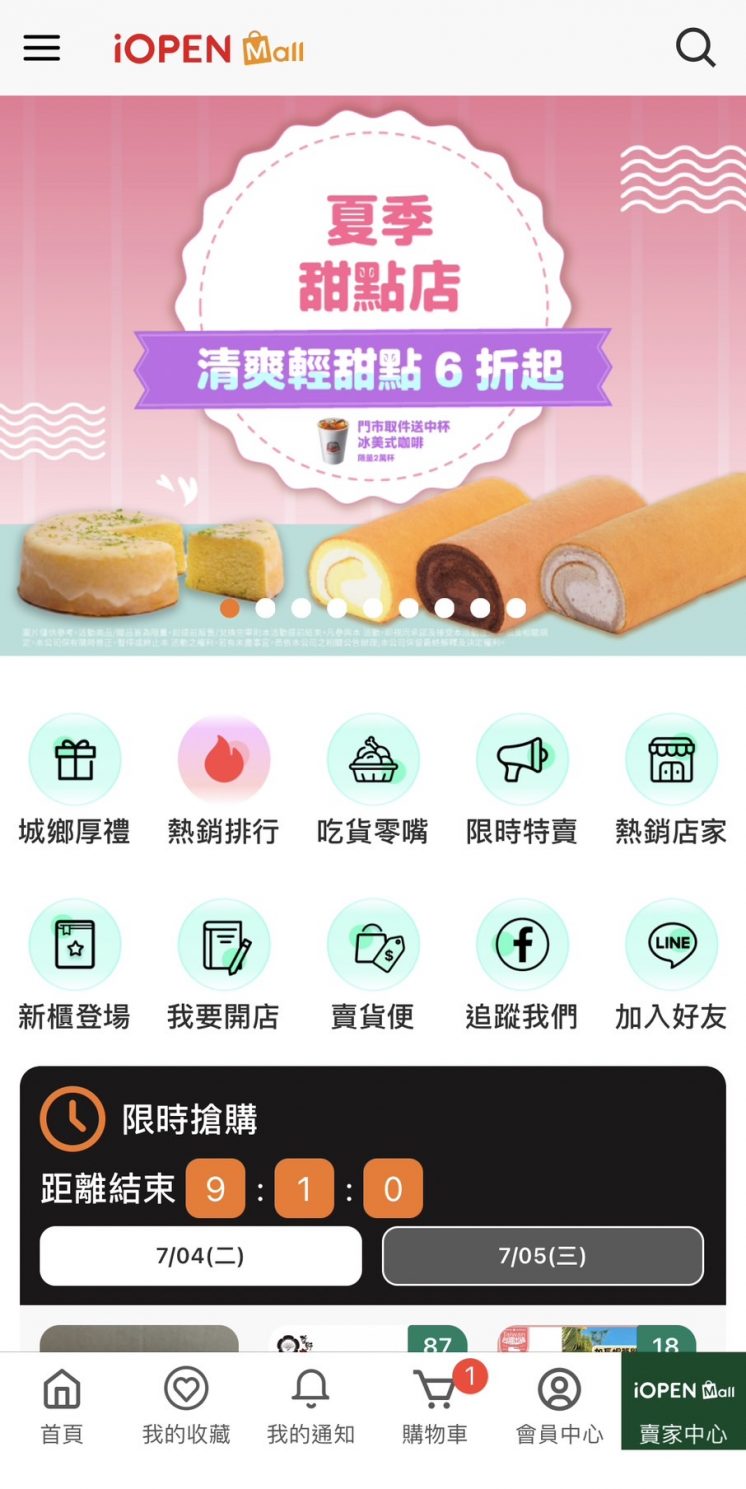This screenshot has height=1489, width=746.
Task: Follow via the Facebook 追蹤我們 icon
Action: [521, 944]
